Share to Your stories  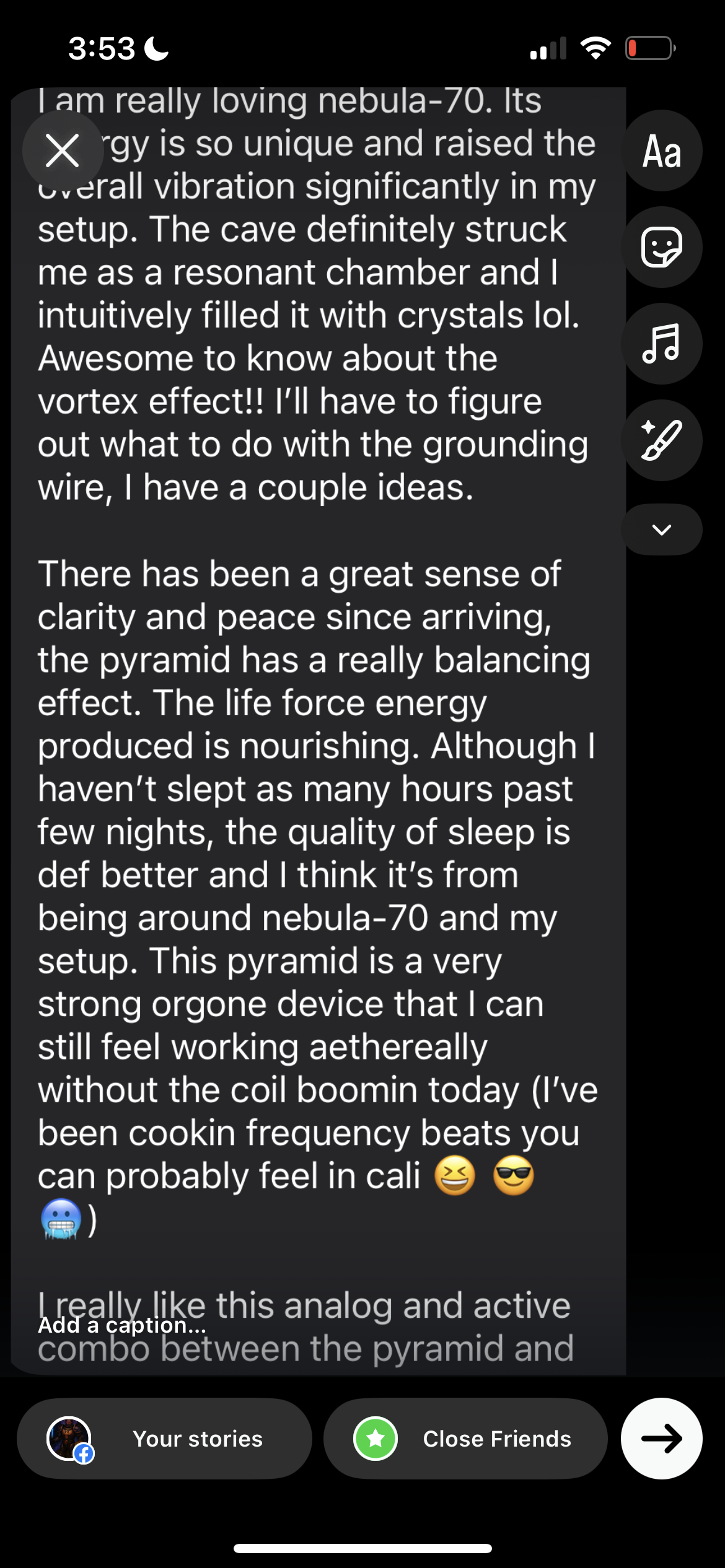(x=164, y=1439)
